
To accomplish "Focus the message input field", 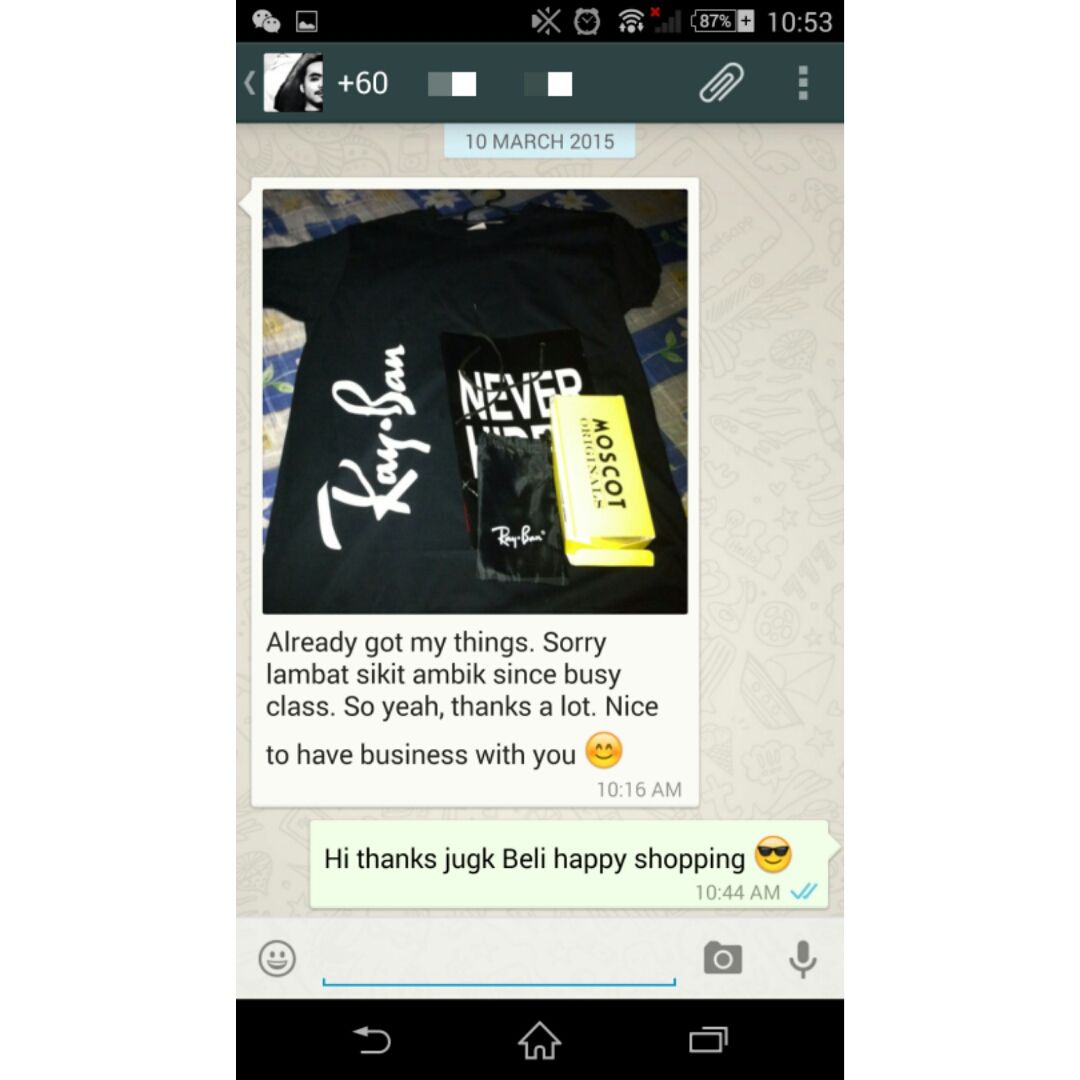I will coord(498,959).
